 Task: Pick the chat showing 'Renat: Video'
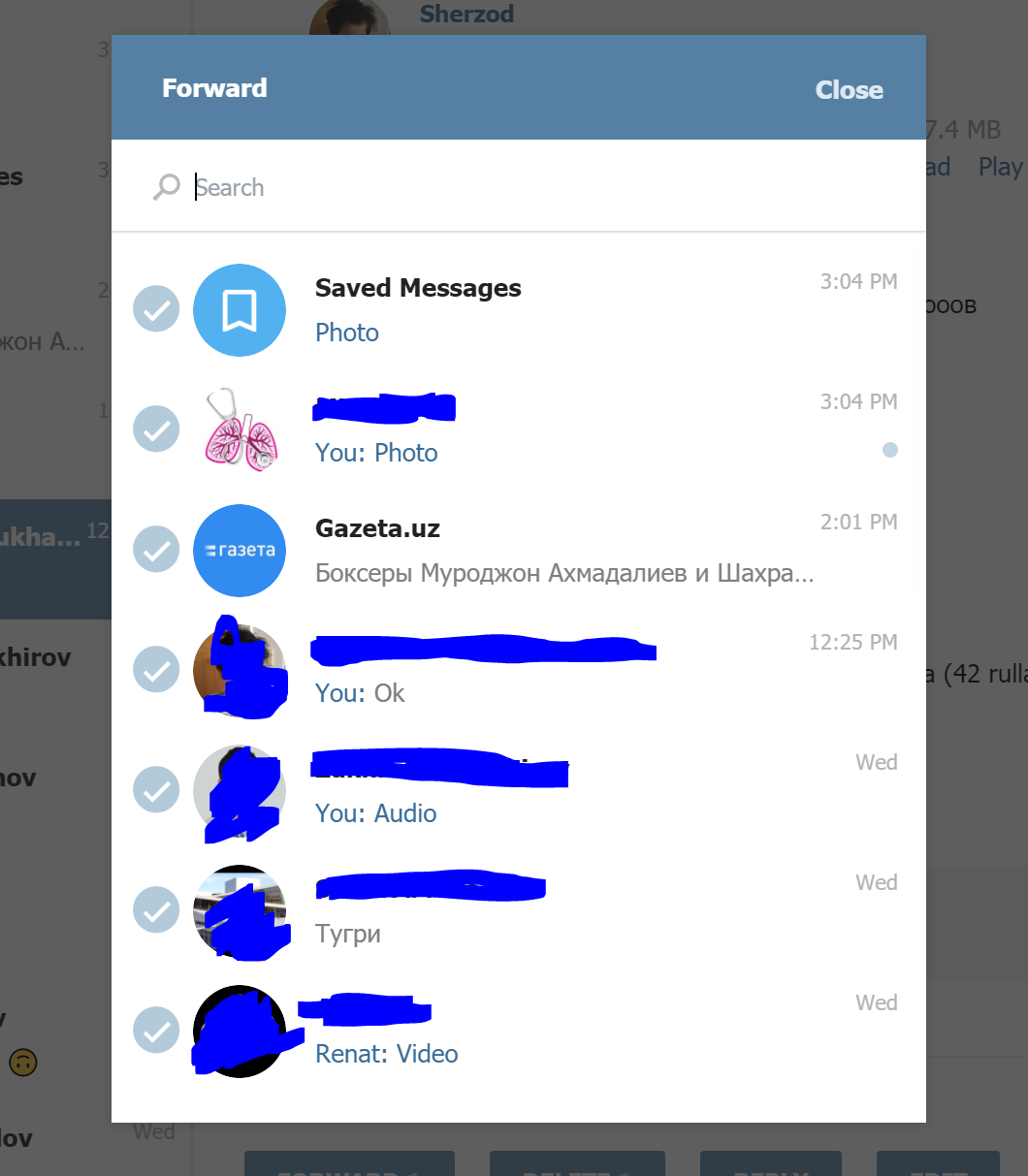[519, 1032]
